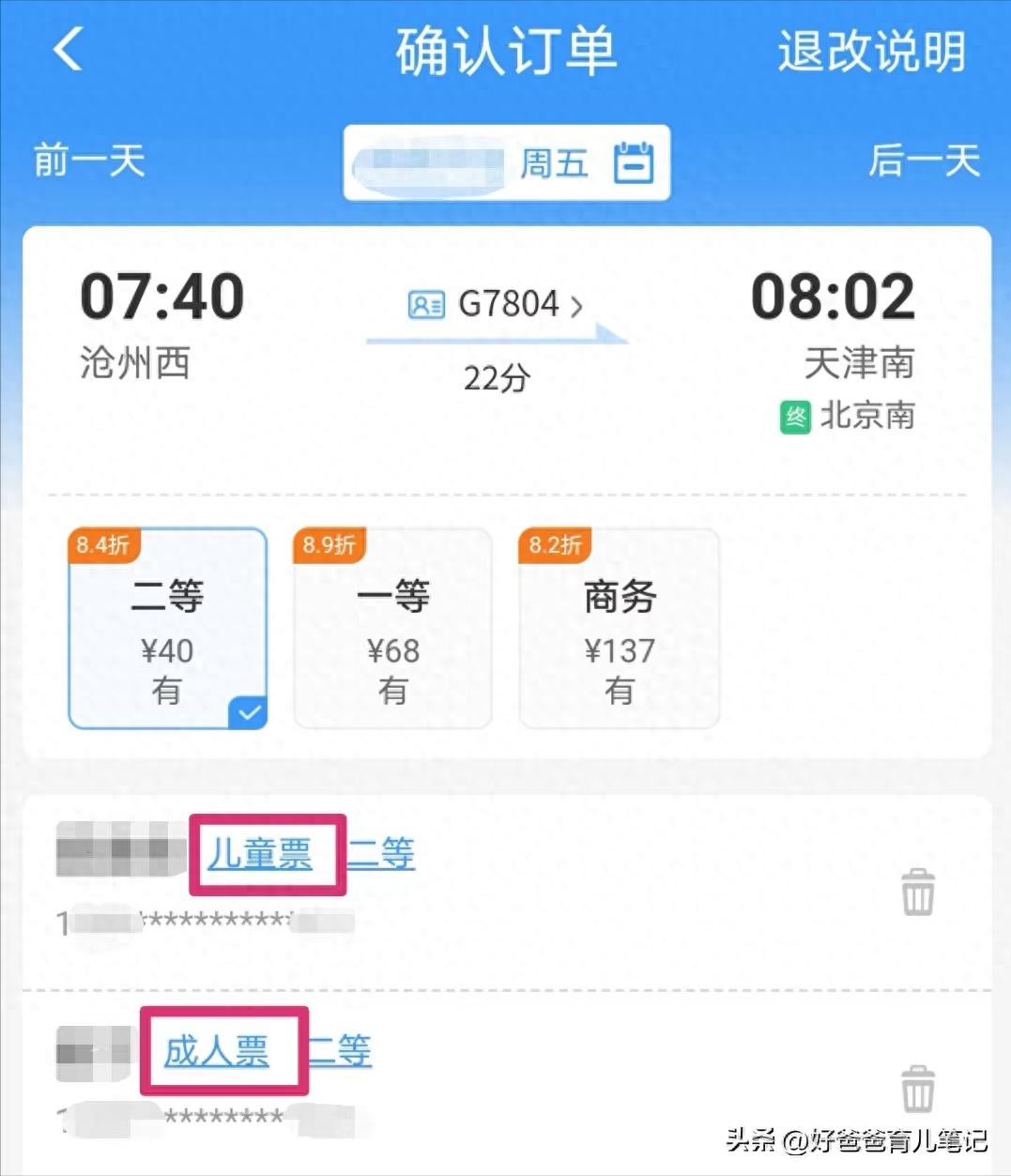Change 二等 seat for the 成人票 passenger

(340, 1050)
